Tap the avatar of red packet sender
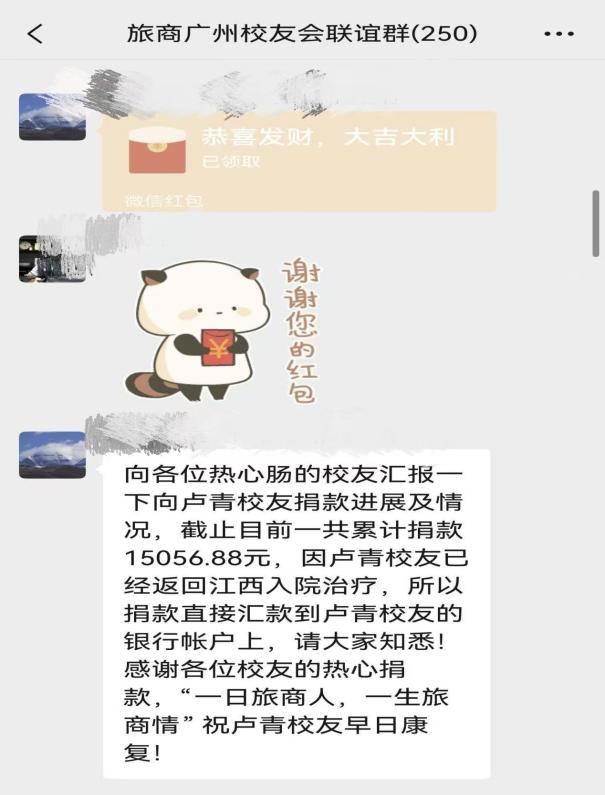Viewport: 605px width, 795px height. tap(52, 116)
